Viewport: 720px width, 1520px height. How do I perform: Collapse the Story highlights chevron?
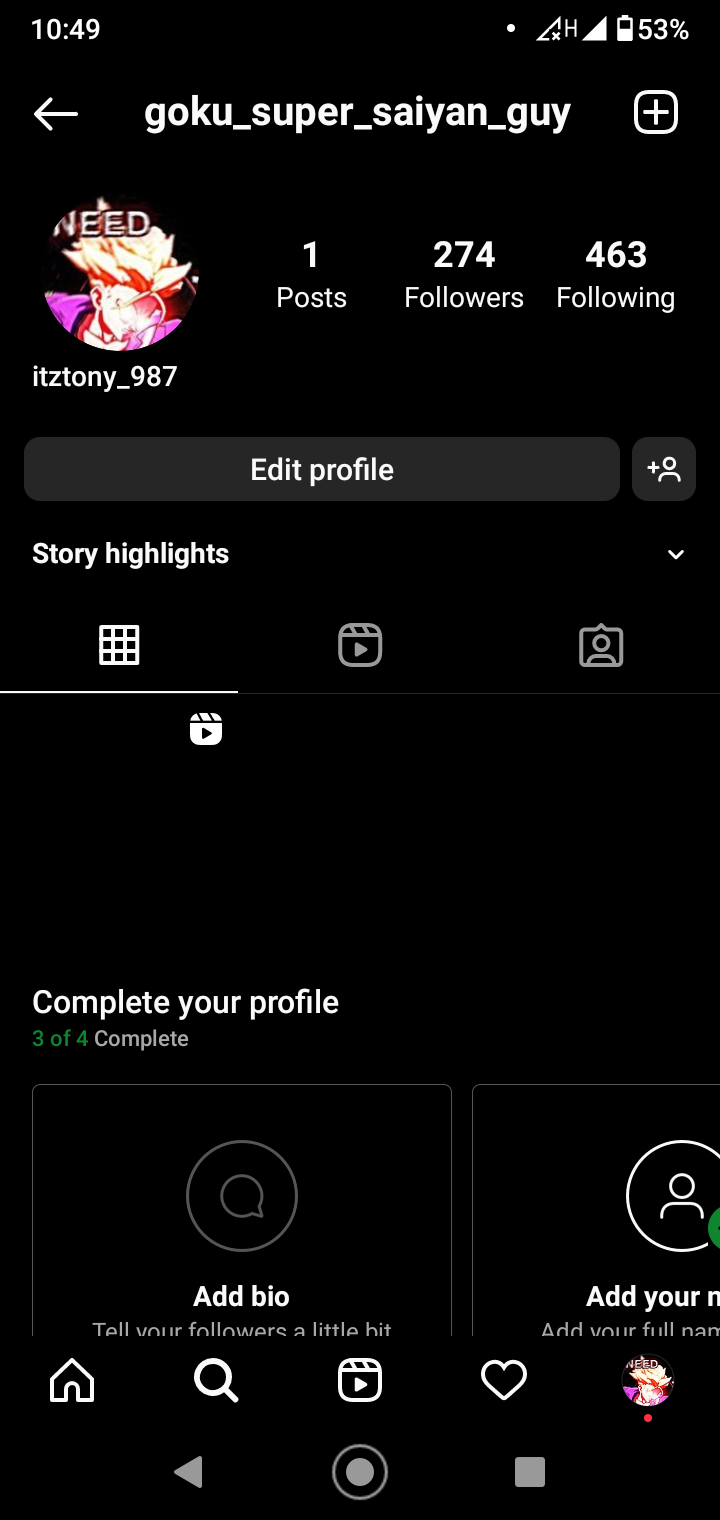pos(675,553)
